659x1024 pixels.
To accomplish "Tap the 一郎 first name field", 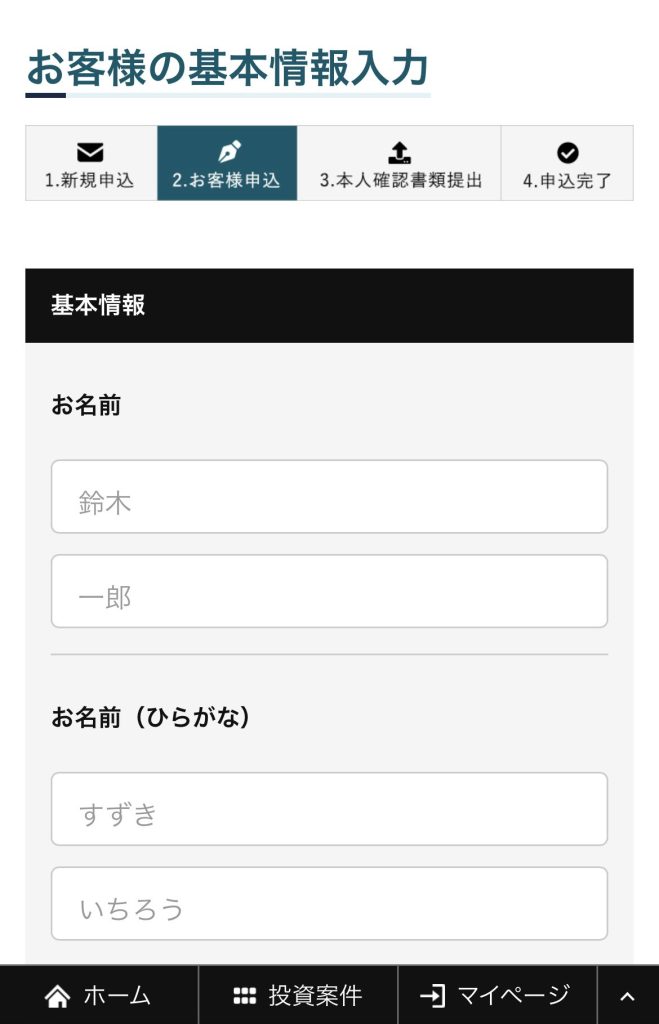I will pos(329,591).
